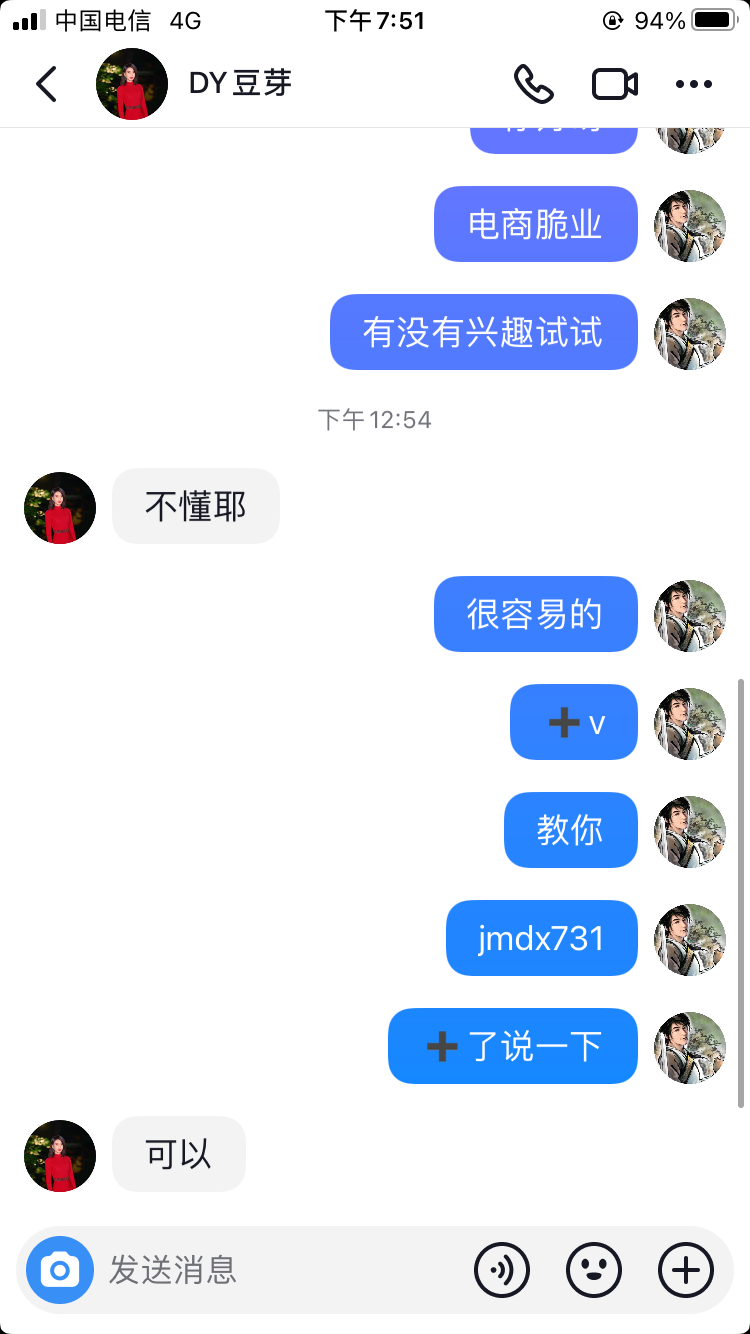
Task: Go back from the DY 豆芽 chat
Action: (x=46, y=85)
